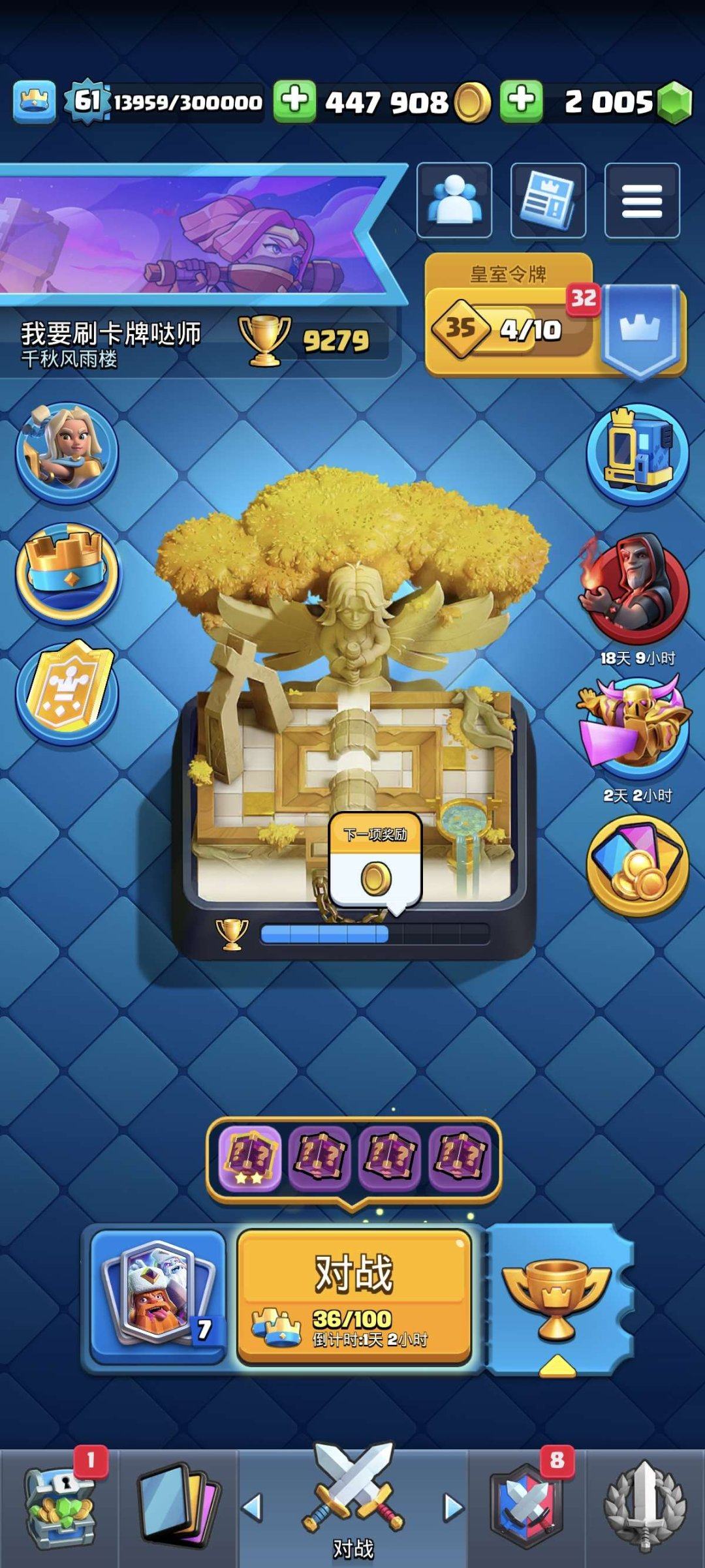Open the golden crown icon
705x1568 pixels.
coord(67,573)
